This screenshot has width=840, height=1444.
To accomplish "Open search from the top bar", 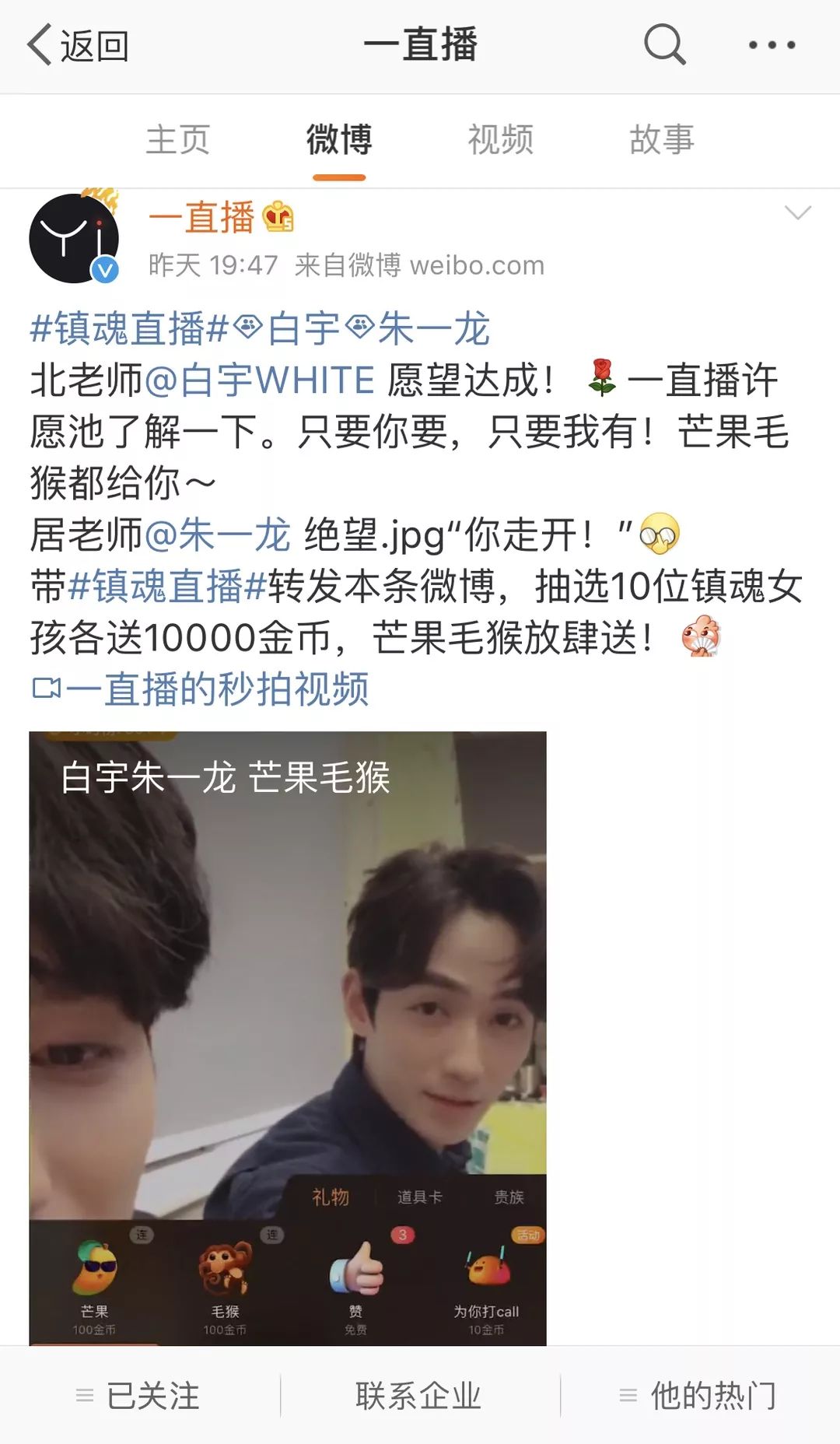I will (664, 44).
